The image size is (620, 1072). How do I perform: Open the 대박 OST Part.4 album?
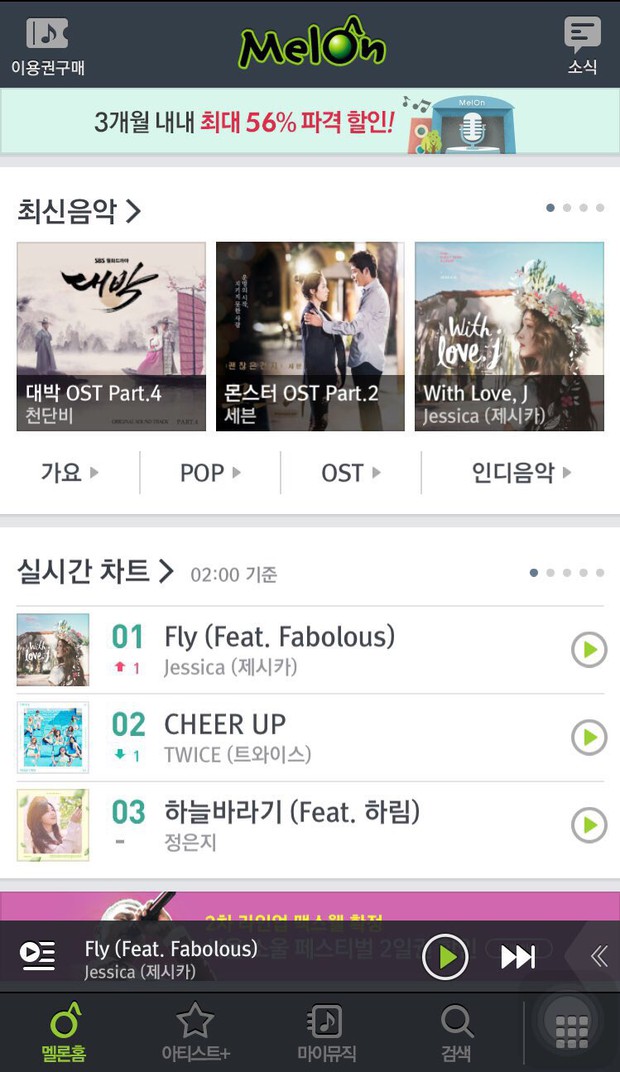pos(111,336)
